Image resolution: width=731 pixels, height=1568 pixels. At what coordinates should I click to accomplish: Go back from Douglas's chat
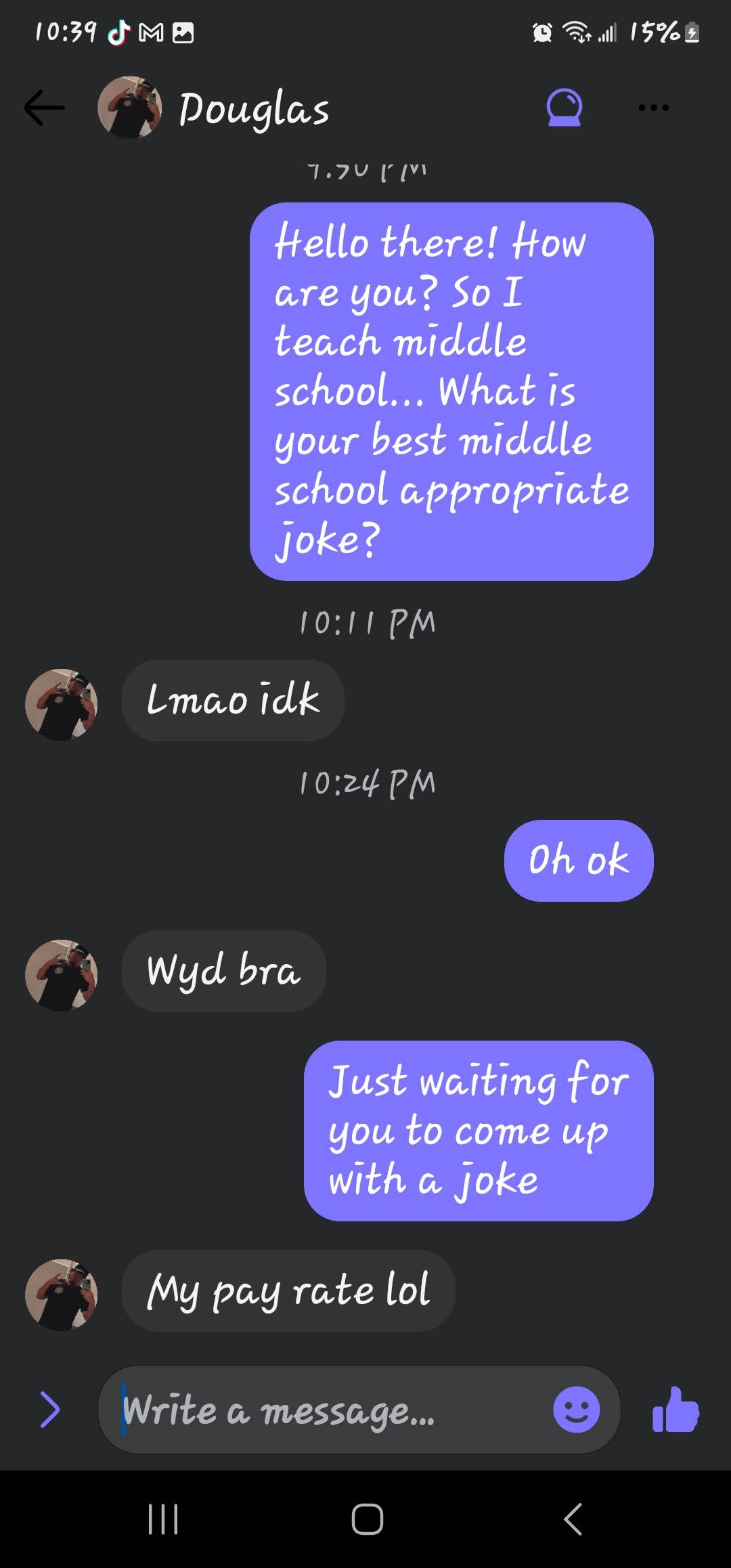click(x=45, y=108)
